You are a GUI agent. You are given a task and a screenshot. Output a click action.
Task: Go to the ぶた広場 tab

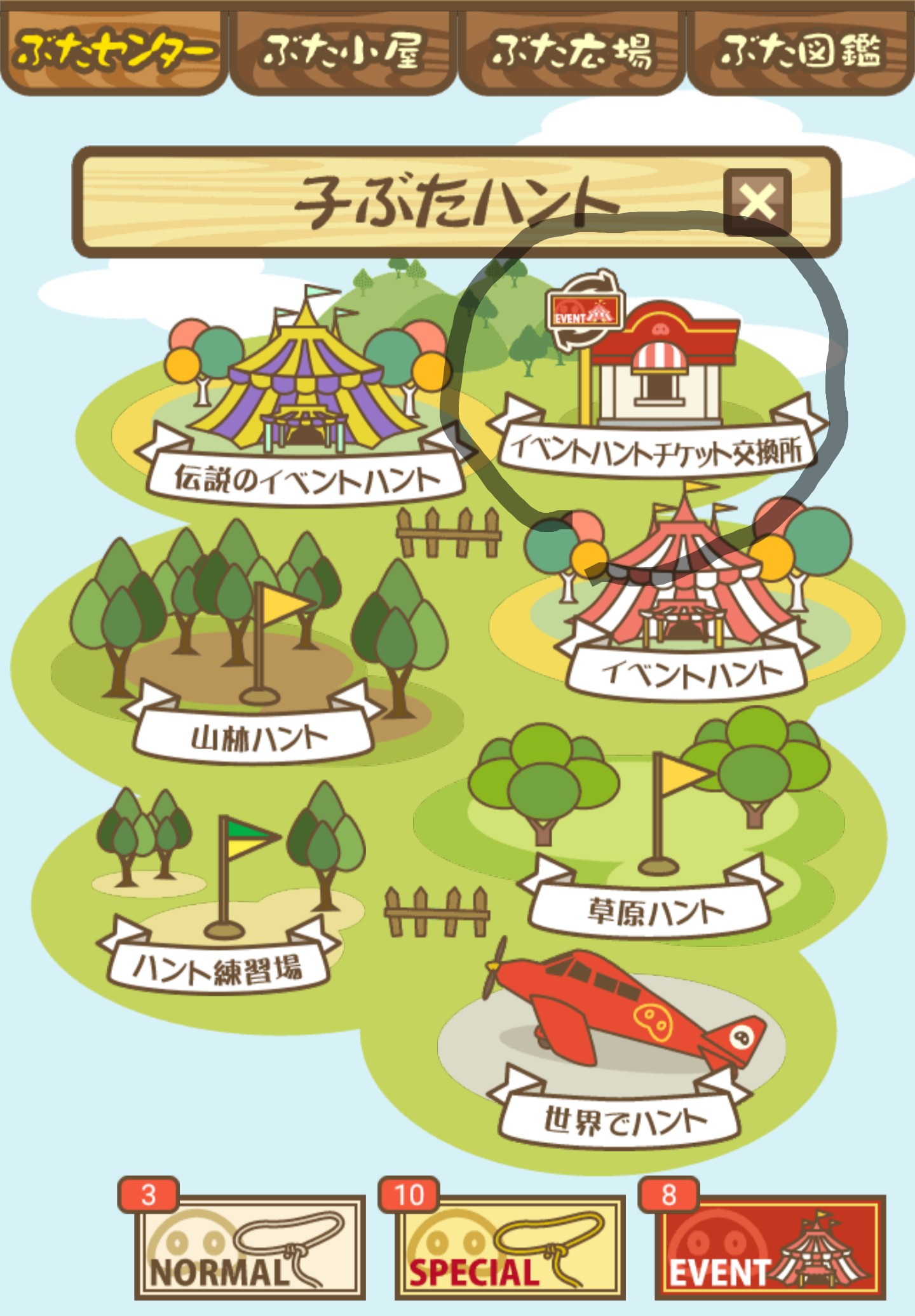point(572,51)
